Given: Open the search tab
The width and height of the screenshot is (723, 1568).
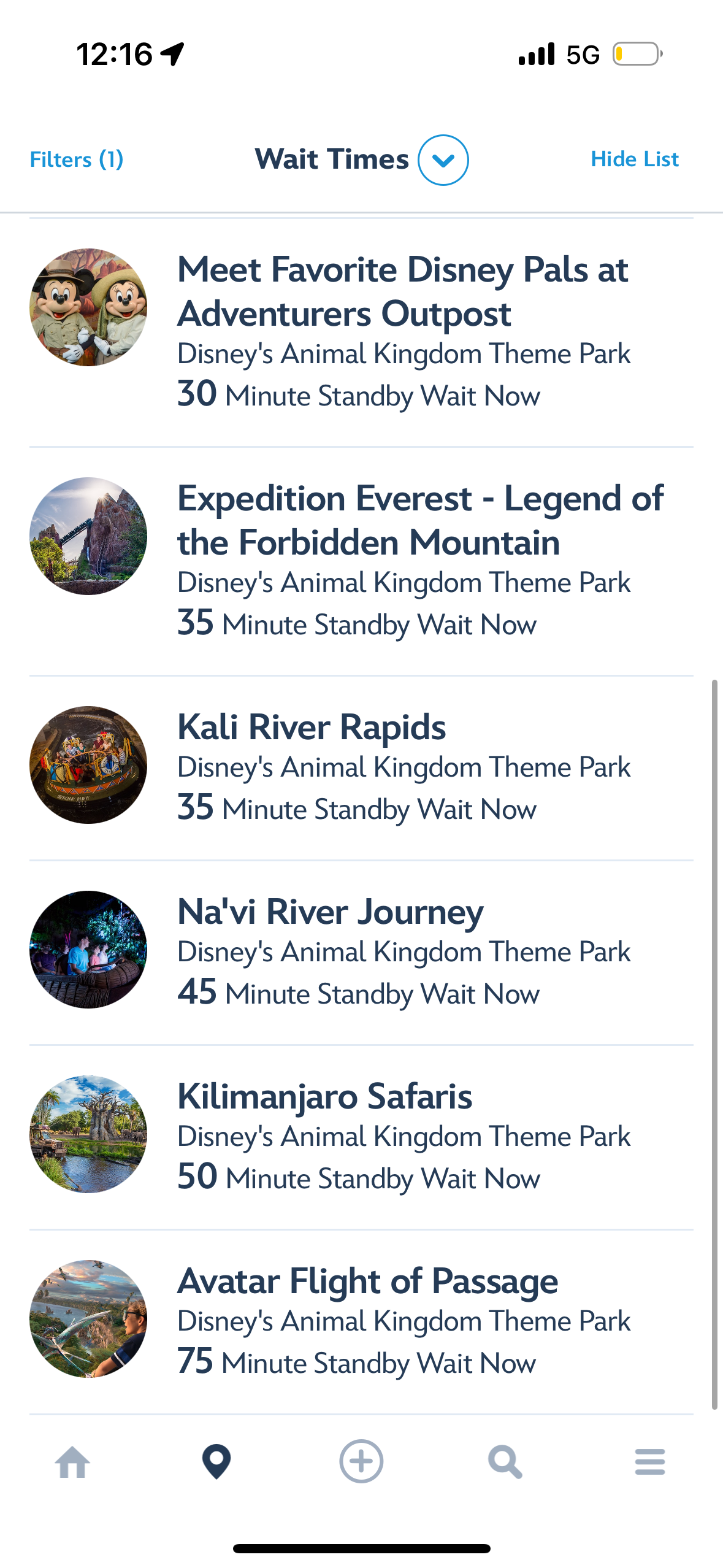Looking at the screenshot, I should 505,1462.
